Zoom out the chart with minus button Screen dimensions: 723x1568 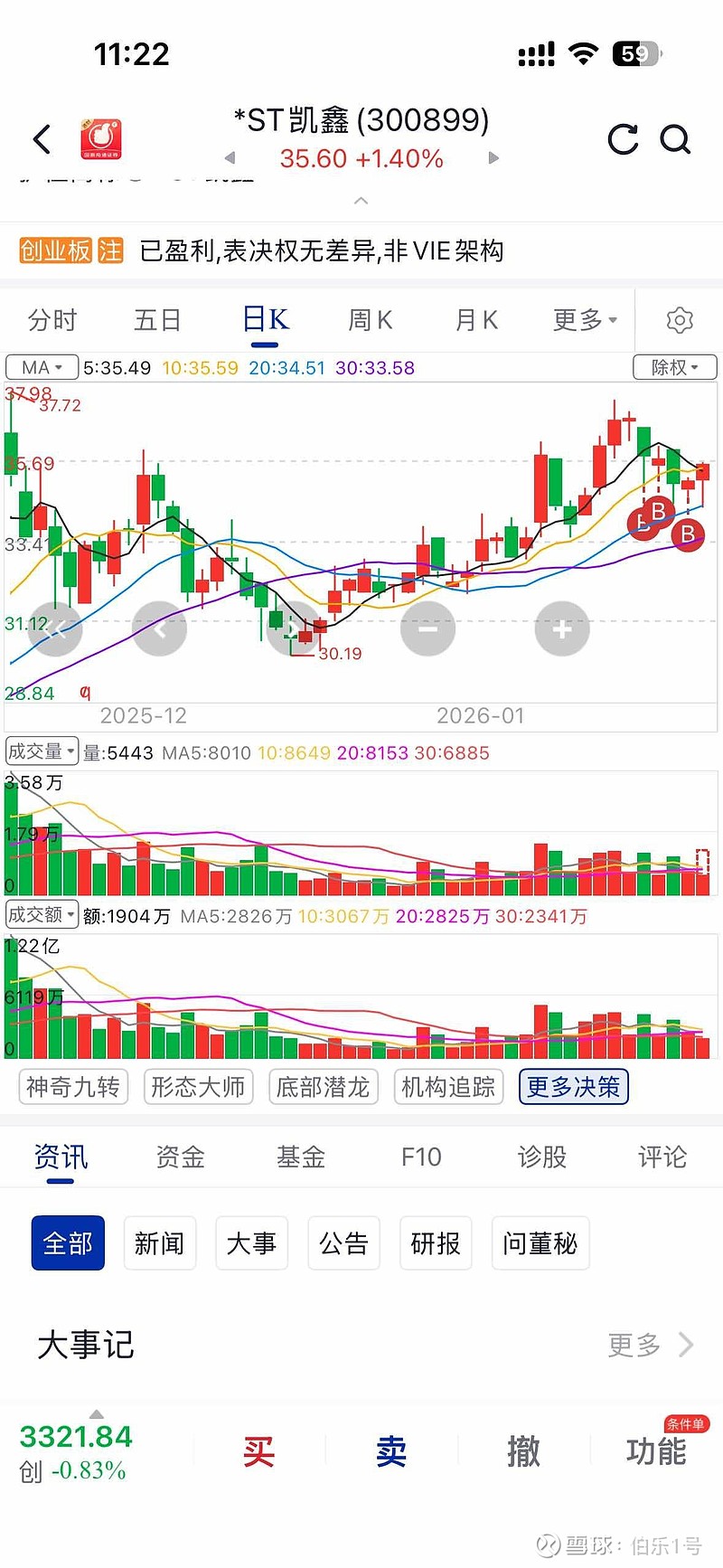[428, 628]
